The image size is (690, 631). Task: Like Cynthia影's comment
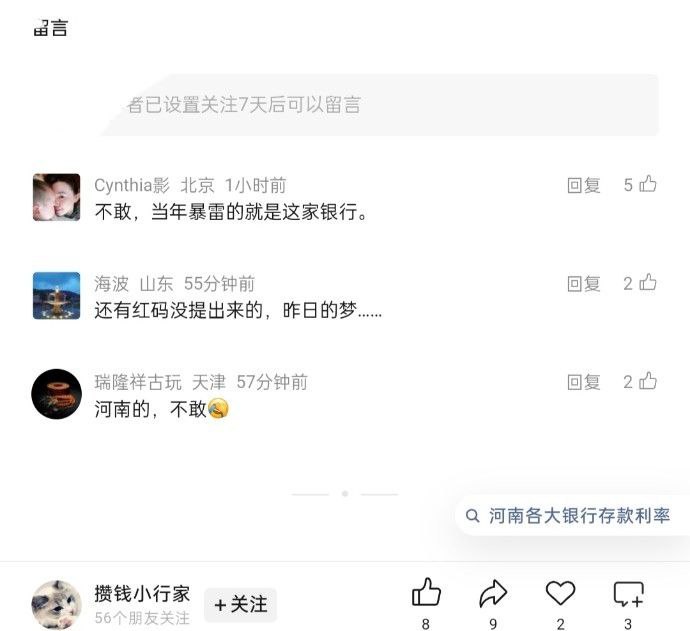(647, 184)
